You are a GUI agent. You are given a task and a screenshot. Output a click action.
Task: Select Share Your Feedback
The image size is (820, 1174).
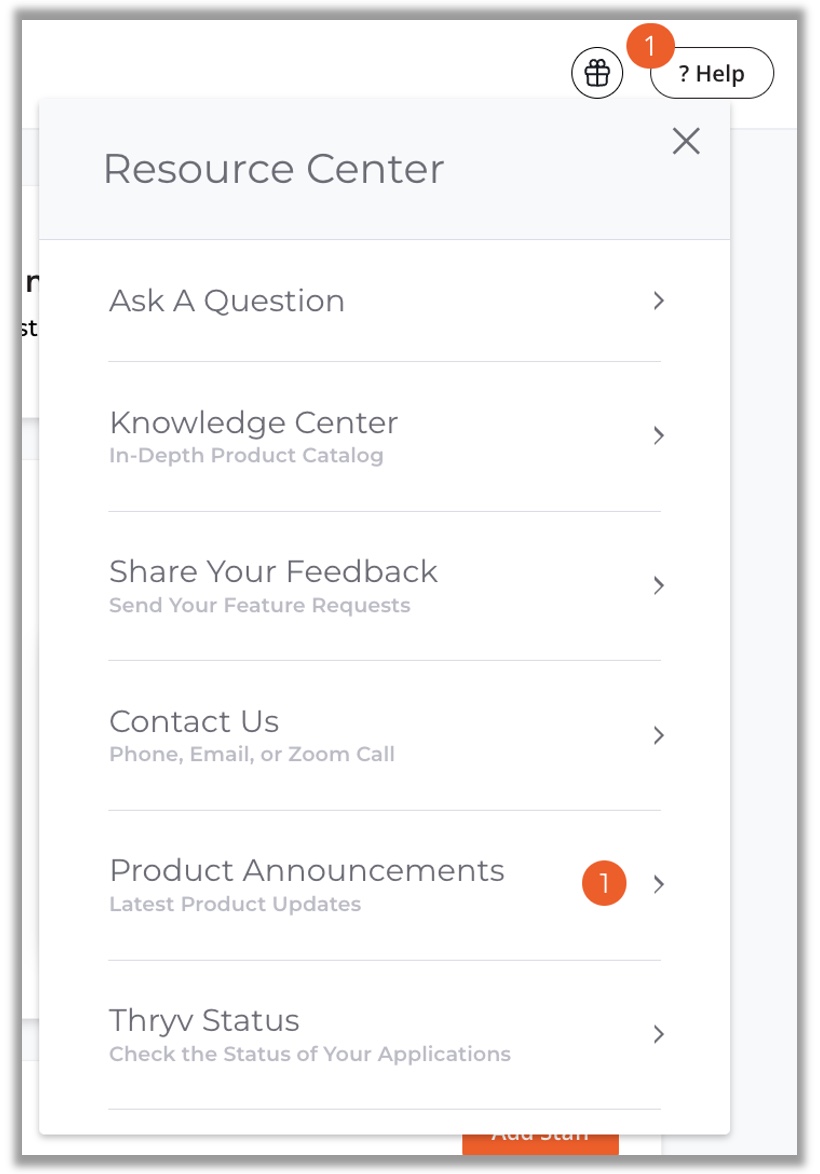point(384,586)
